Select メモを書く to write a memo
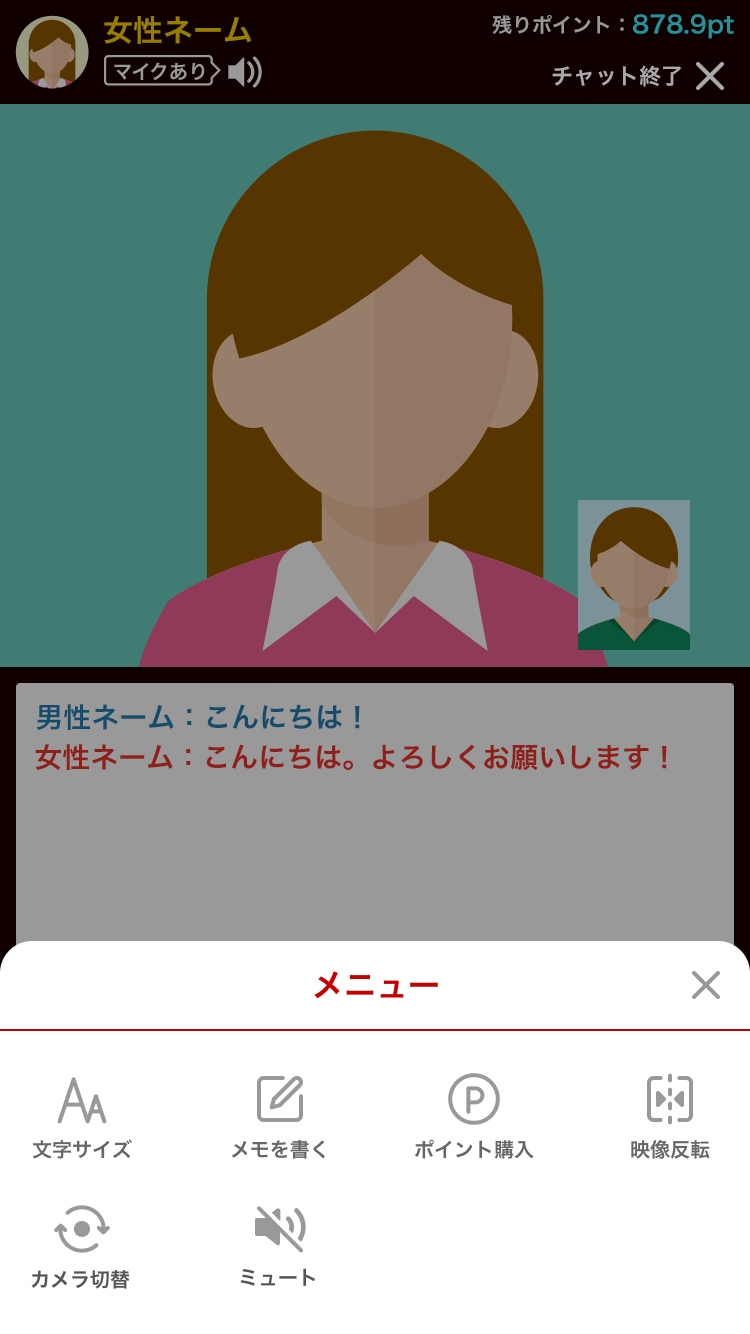750x1334 pixels. click(x=280, y=1117)
